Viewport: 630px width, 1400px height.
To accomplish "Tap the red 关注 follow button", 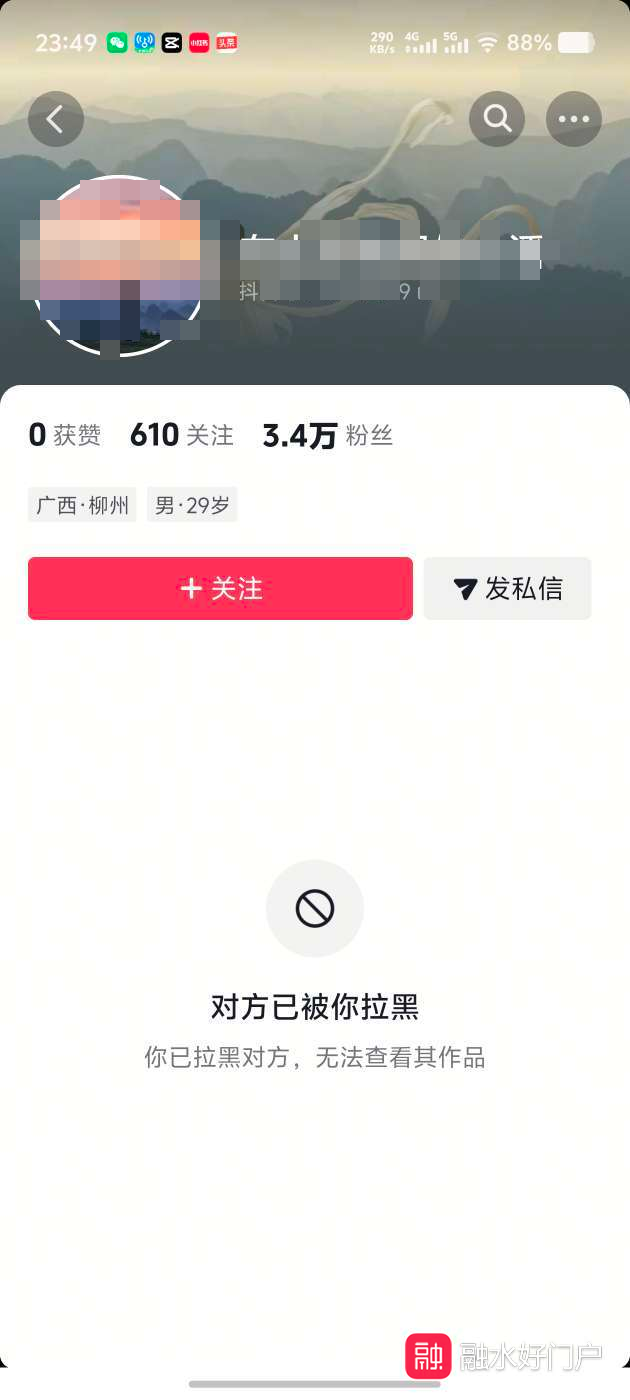I will [x=220, y=589].
